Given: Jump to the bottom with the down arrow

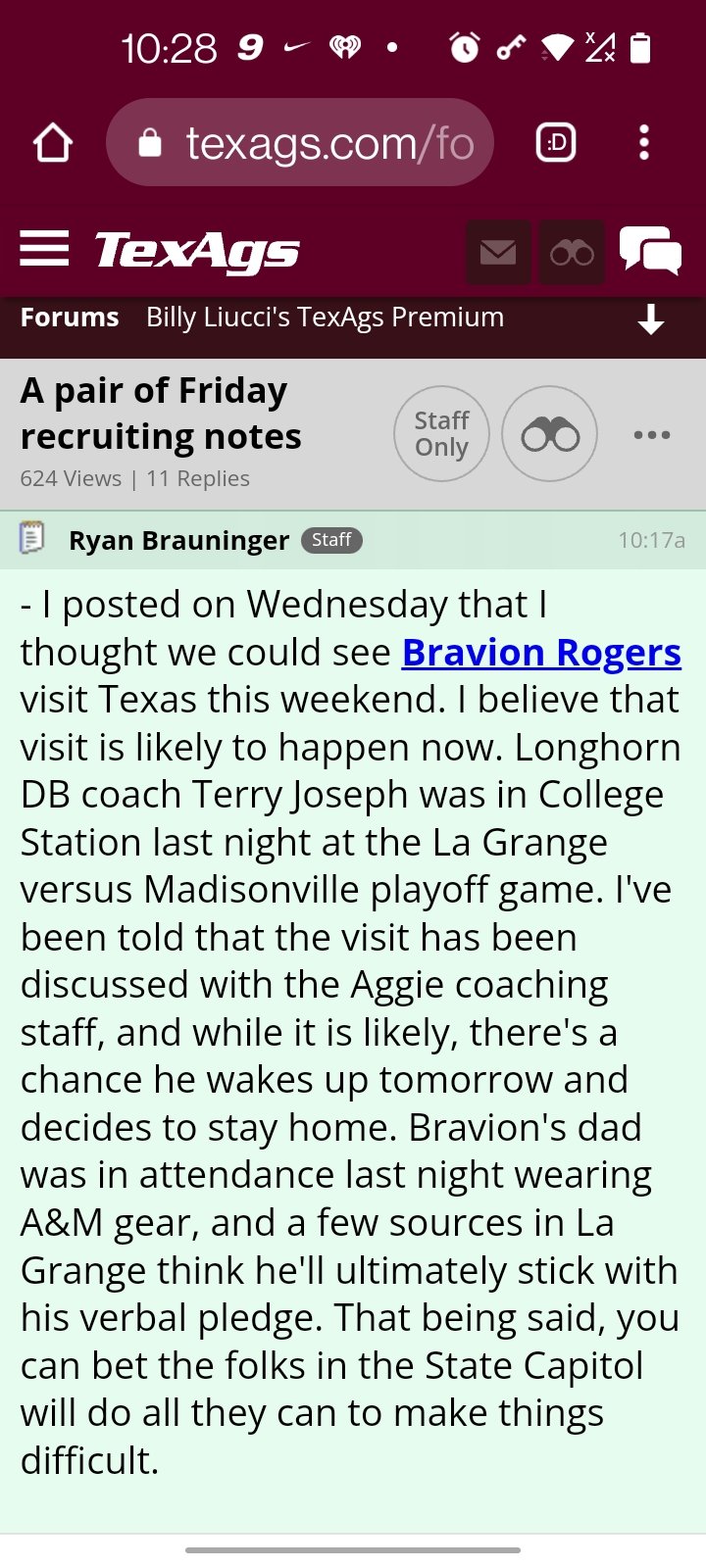Looking at the screenshot, I should click(651, 319).
